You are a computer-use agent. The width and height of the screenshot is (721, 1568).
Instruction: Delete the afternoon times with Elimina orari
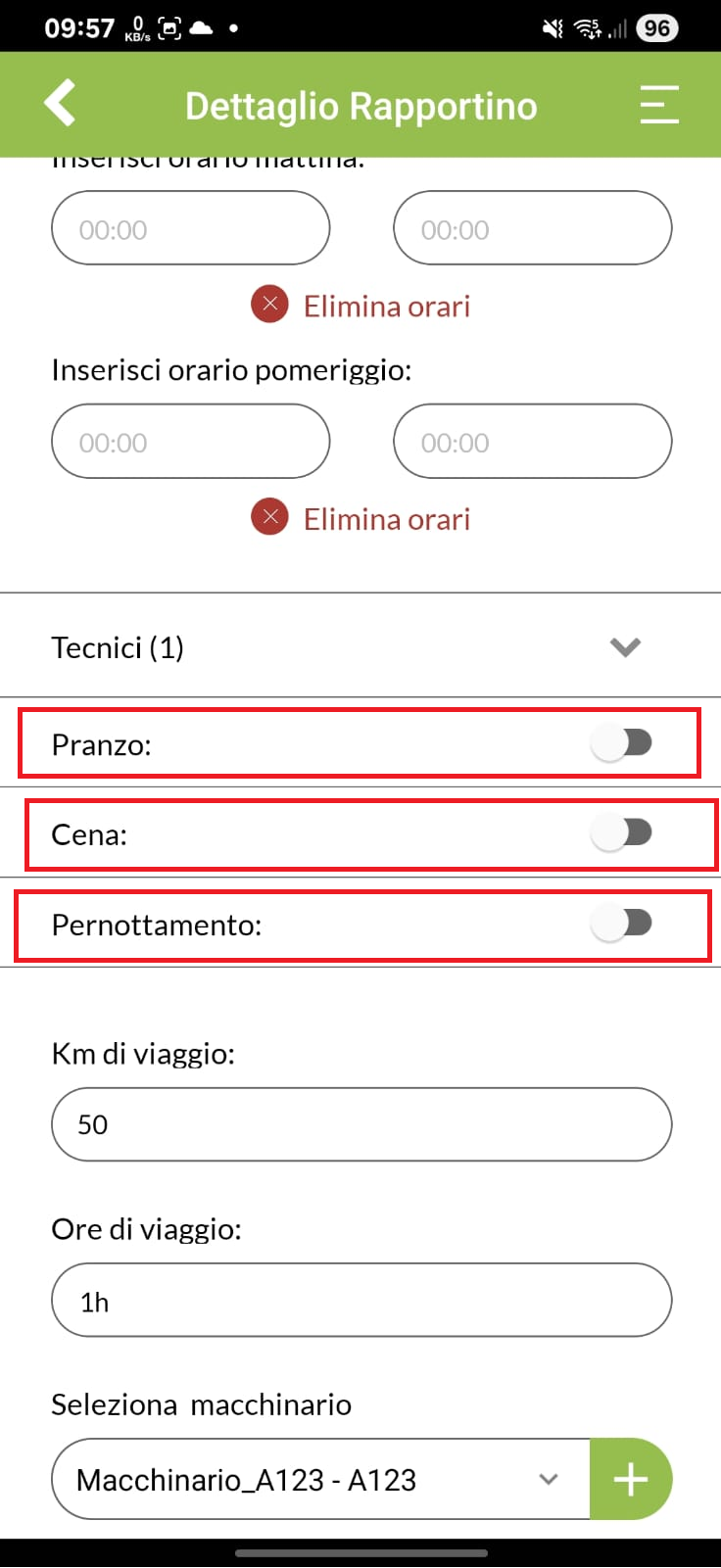pos(360,518)
